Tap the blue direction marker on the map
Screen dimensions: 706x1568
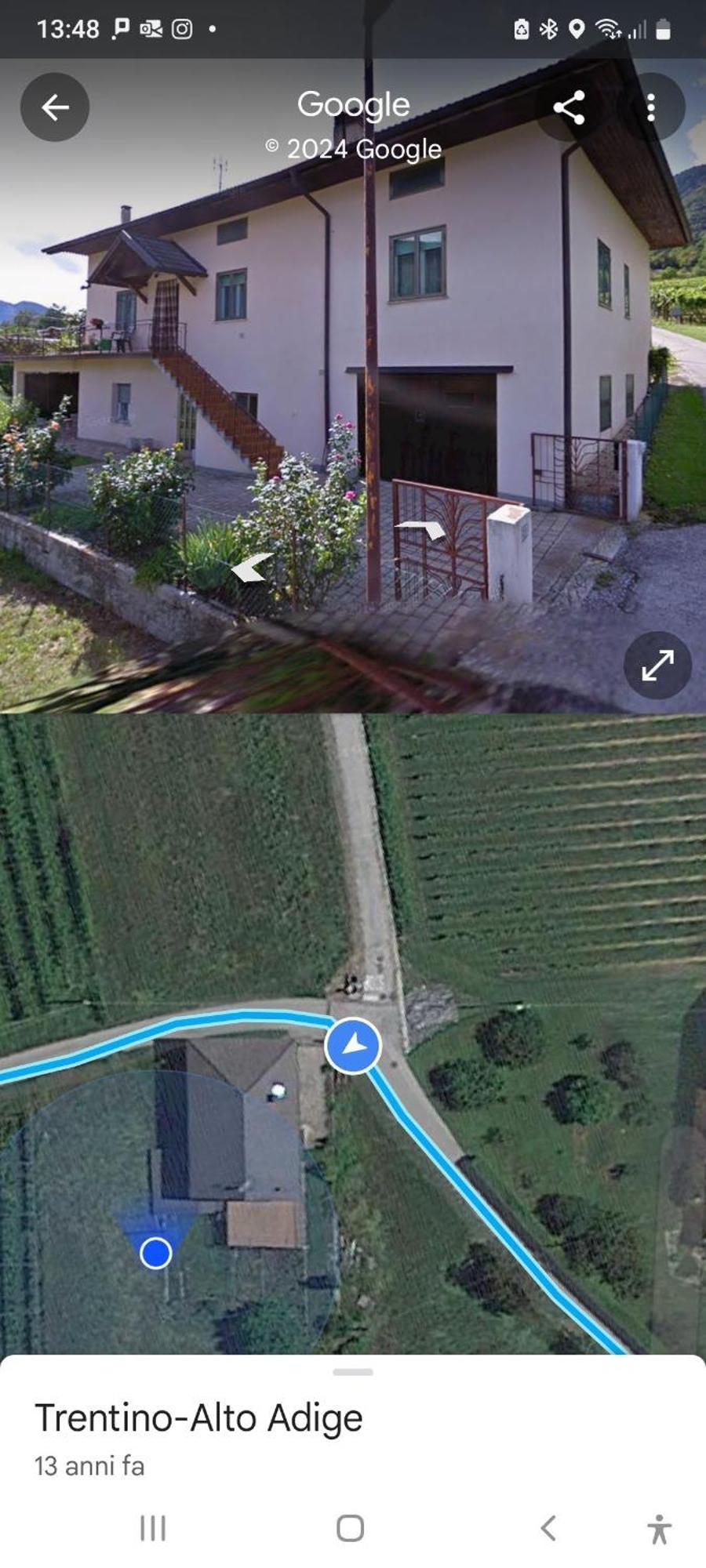[x=353, y=1045]
